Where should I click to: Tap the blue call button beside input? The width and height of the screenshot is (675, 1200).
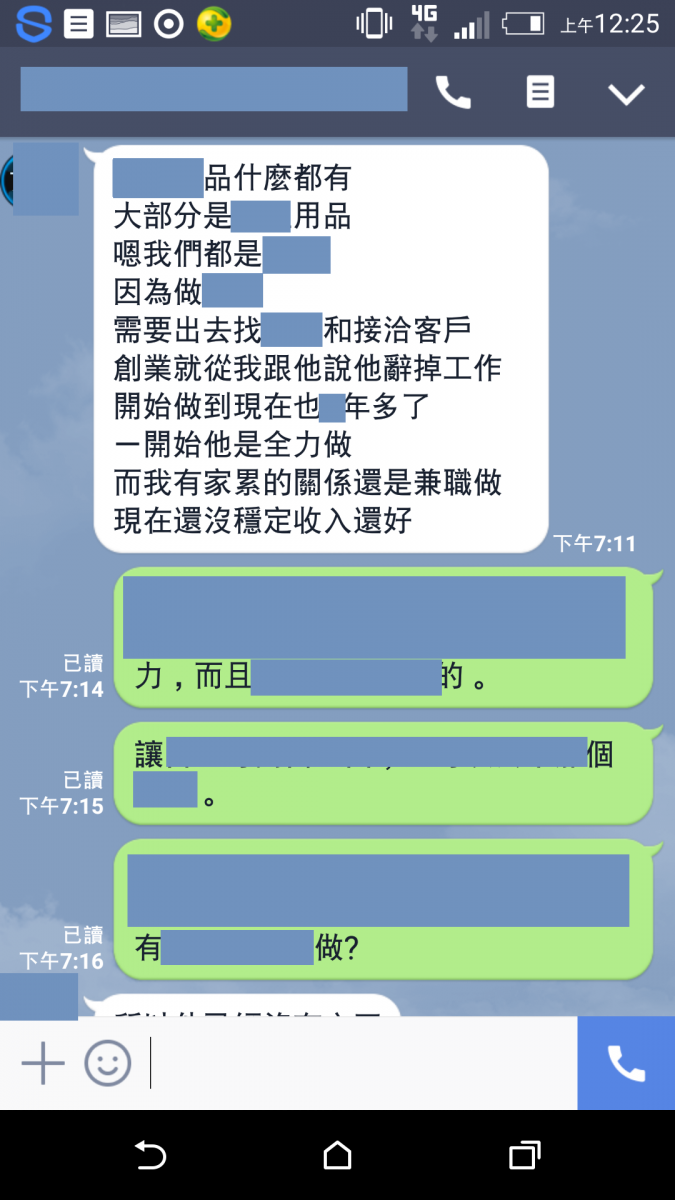626,1063
